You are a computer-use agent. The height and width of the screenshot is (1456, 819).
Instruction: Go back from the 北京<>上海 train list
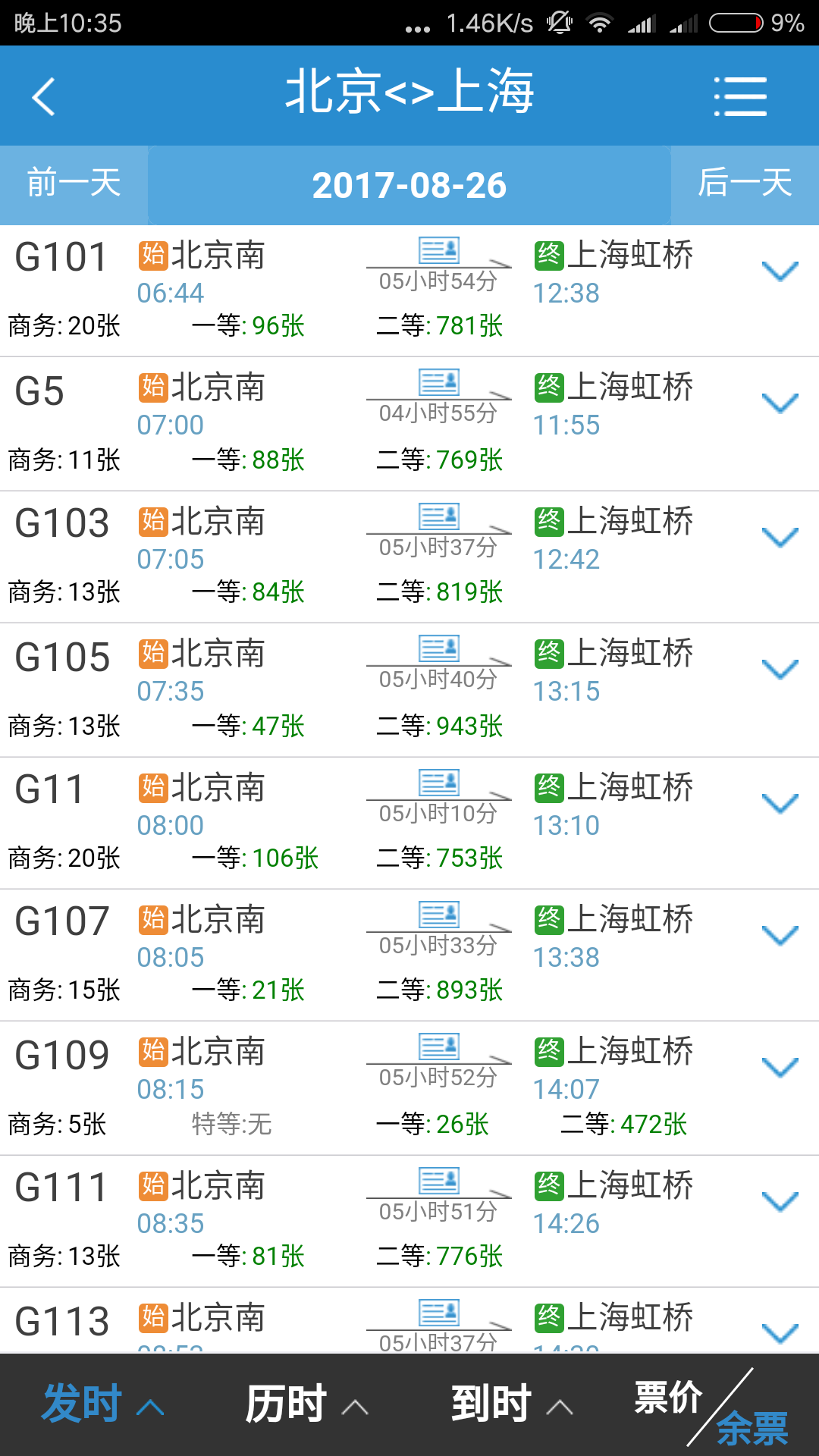44,96
